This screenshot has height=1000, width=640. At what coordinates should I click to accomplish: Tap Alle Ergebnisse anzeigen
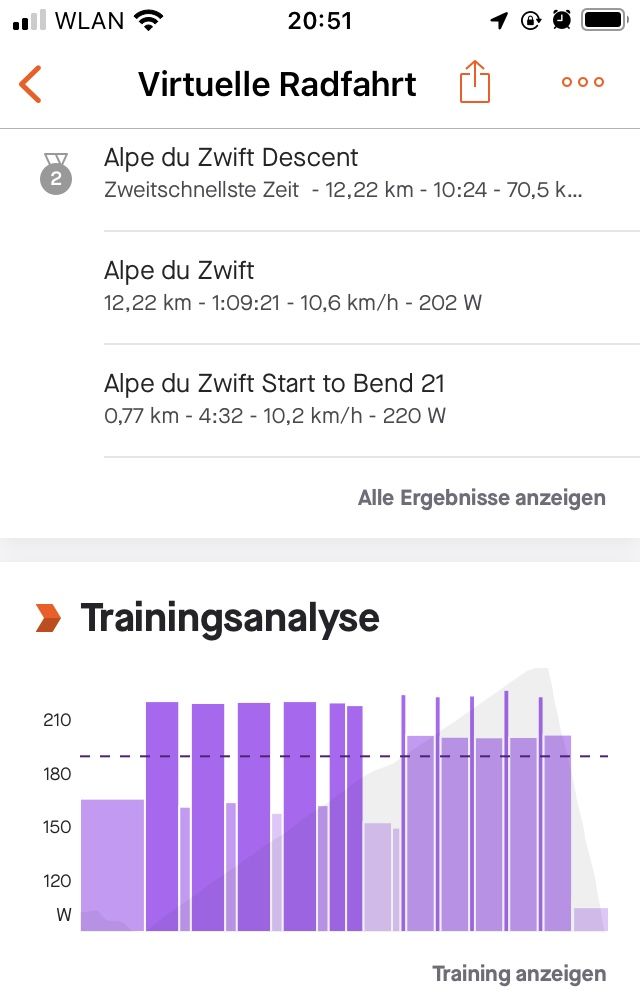(481, 497)
